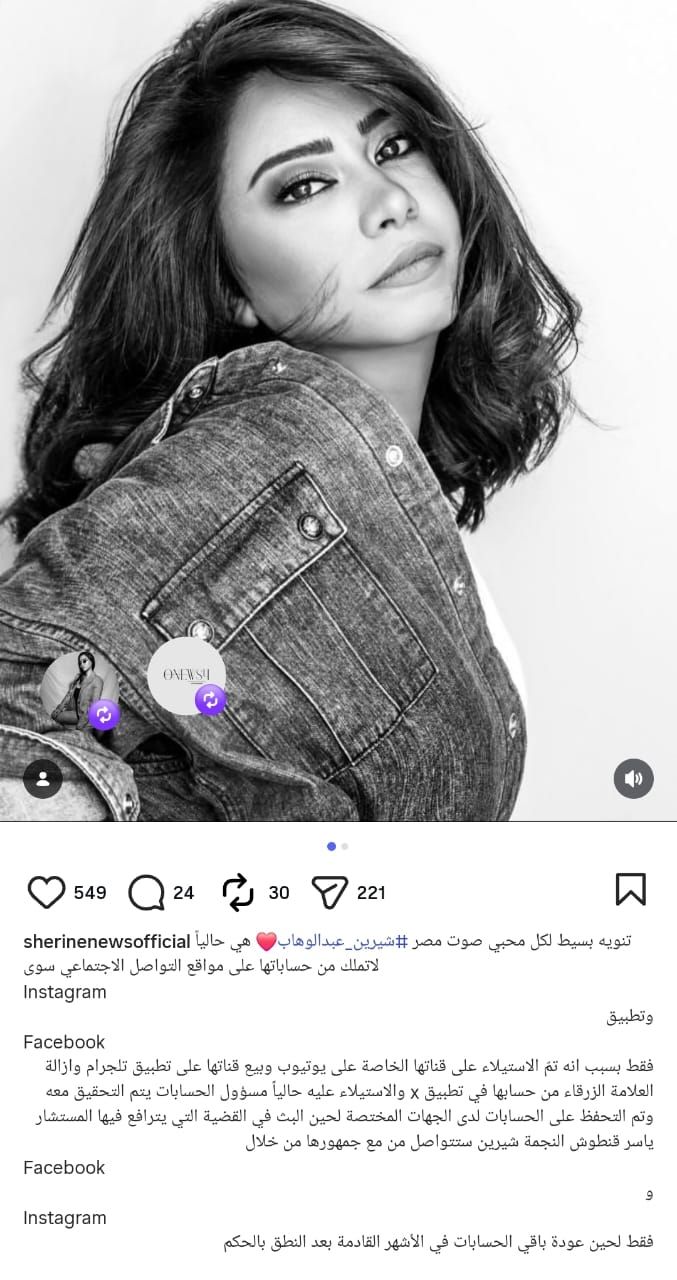
Task: Mute or unmute the post audio
Action: tap(633, 779)
